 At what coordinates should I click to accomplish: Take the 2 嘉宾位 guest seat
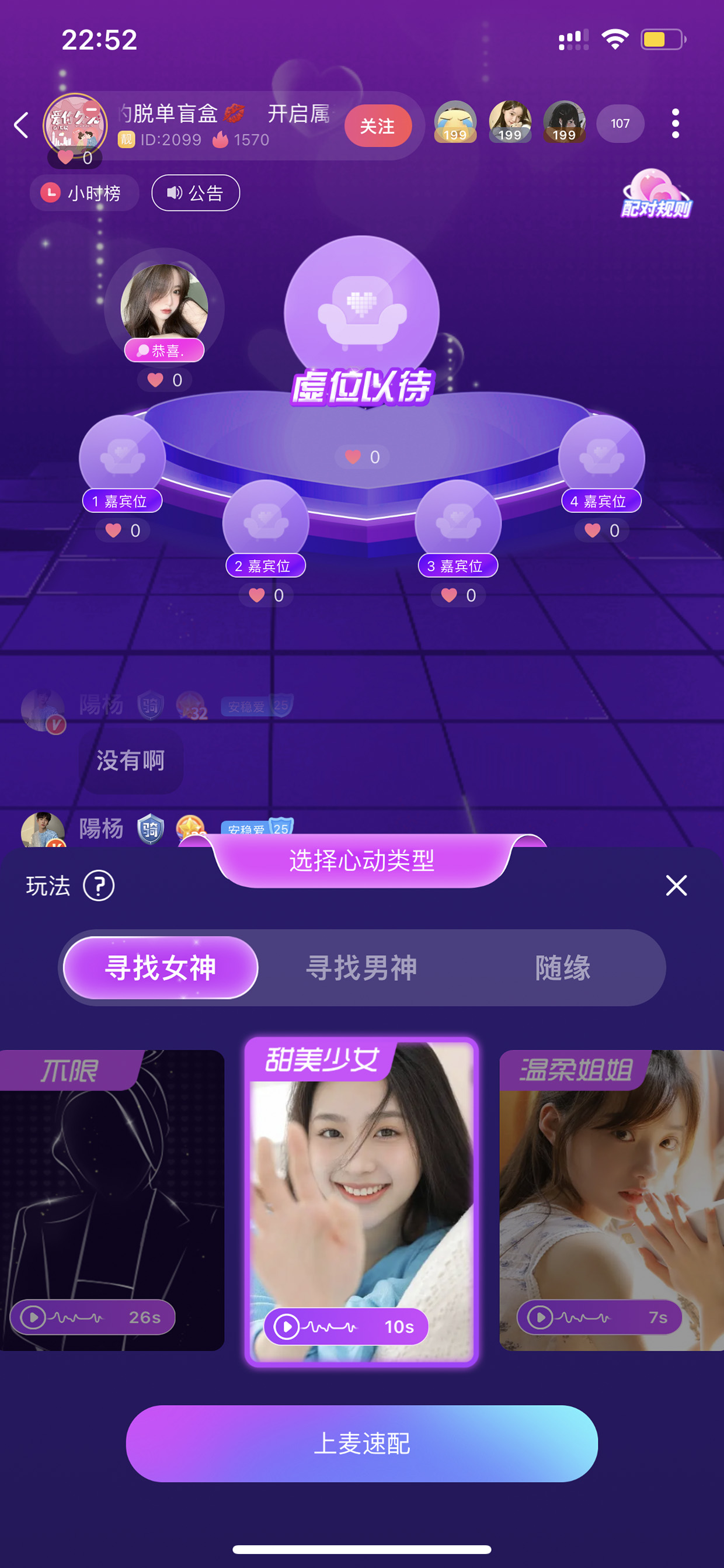click(x=266, y=528)
